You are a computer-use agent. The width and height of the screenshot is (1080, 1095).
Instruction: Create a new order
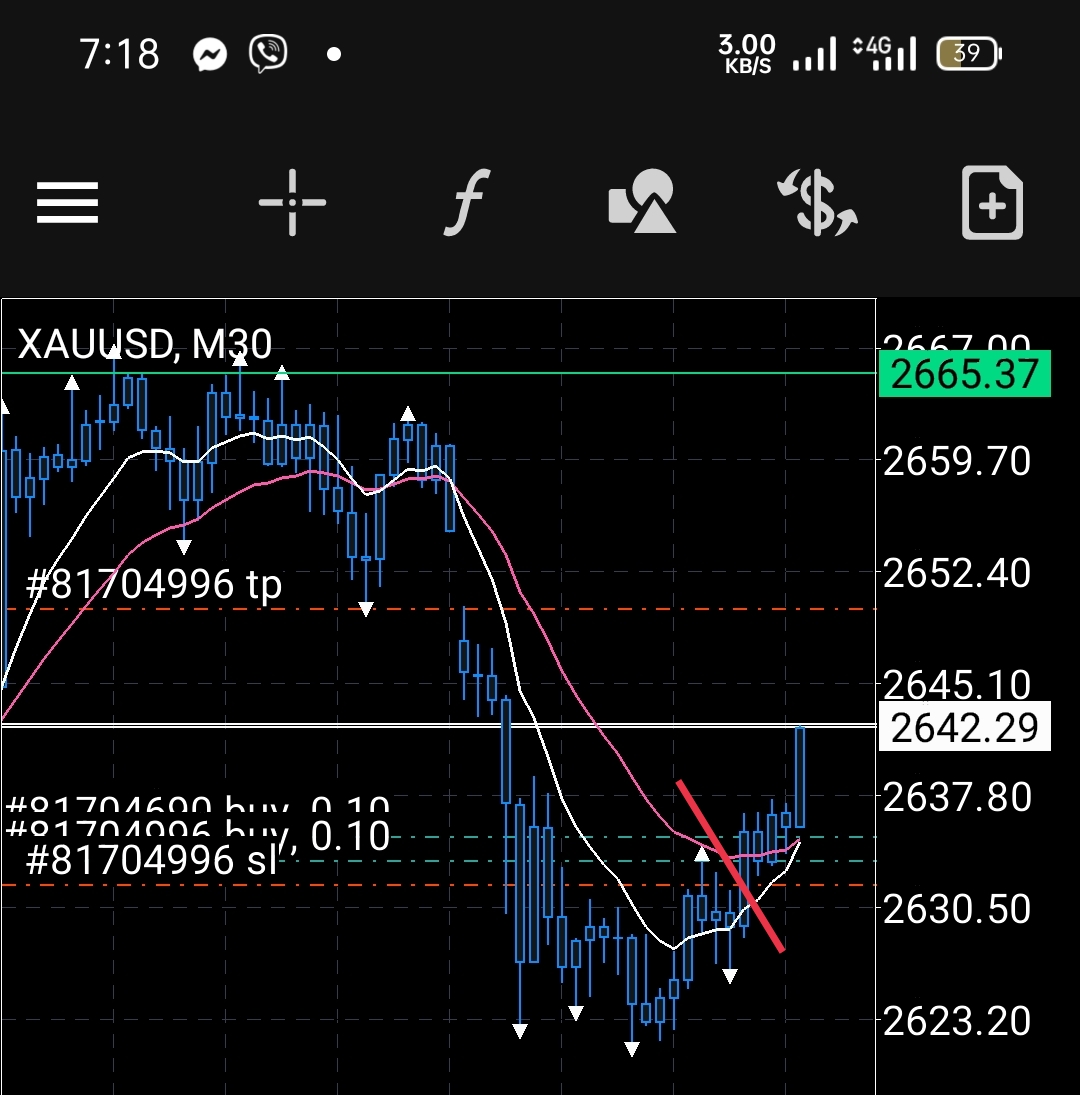992,203
